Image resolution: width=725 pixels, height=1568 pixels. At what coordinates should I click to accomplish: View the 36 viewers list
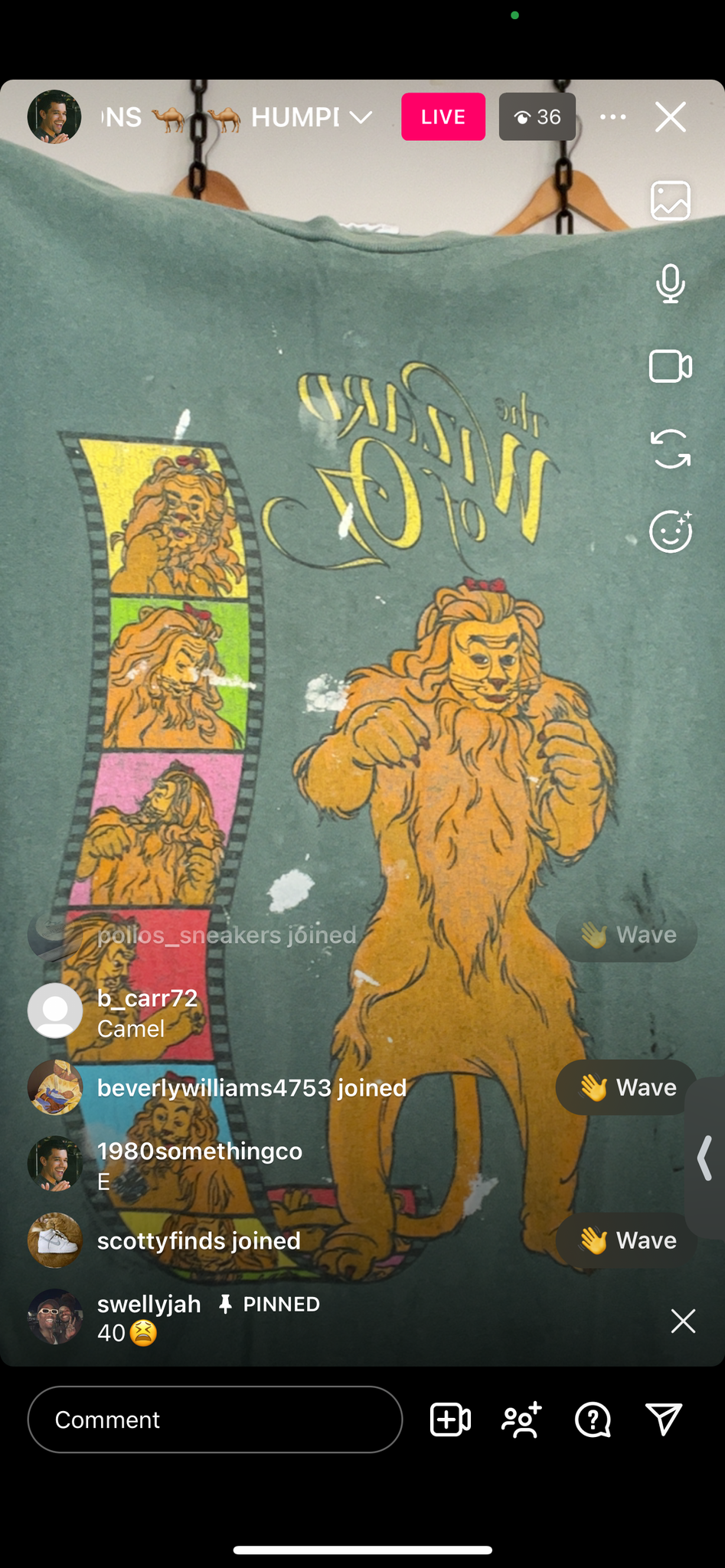point(537,117)
